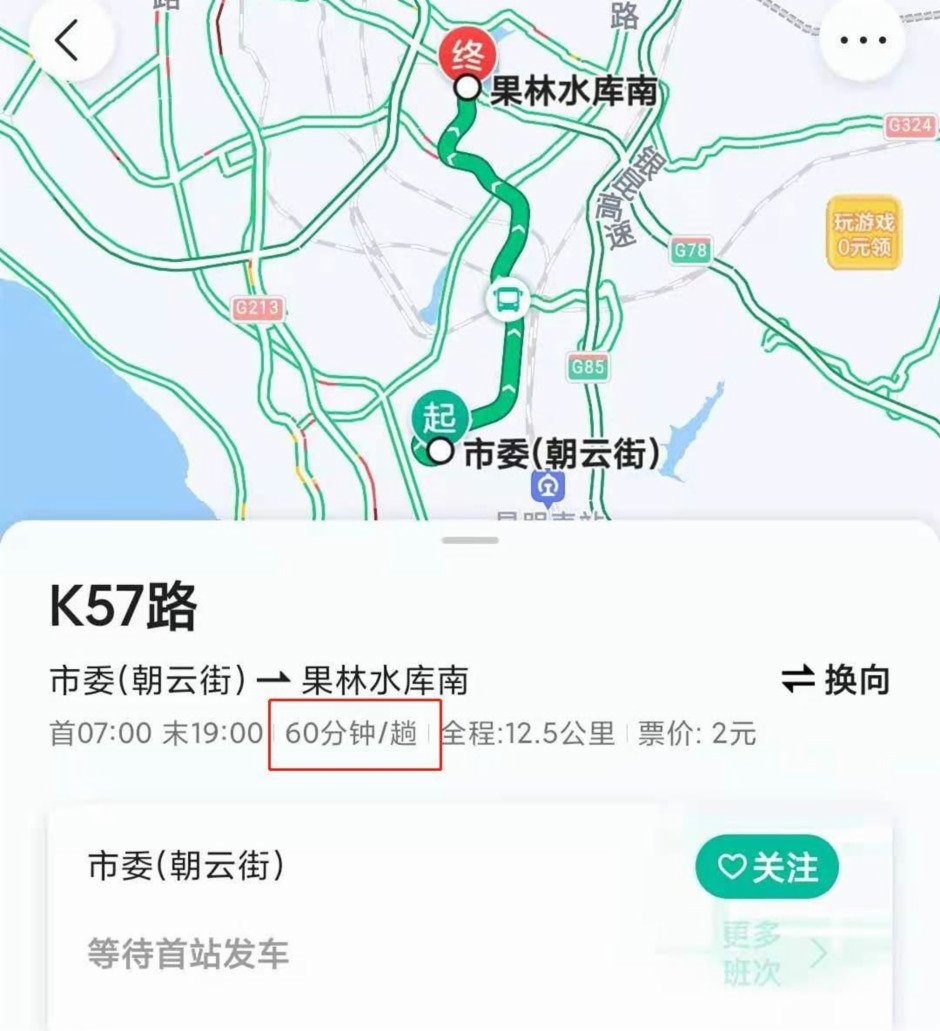Image resolution: width=940 pixels, height=1031 pixels.
Task: Tap 换向 to reverse route direction
Action: (835, 680)
